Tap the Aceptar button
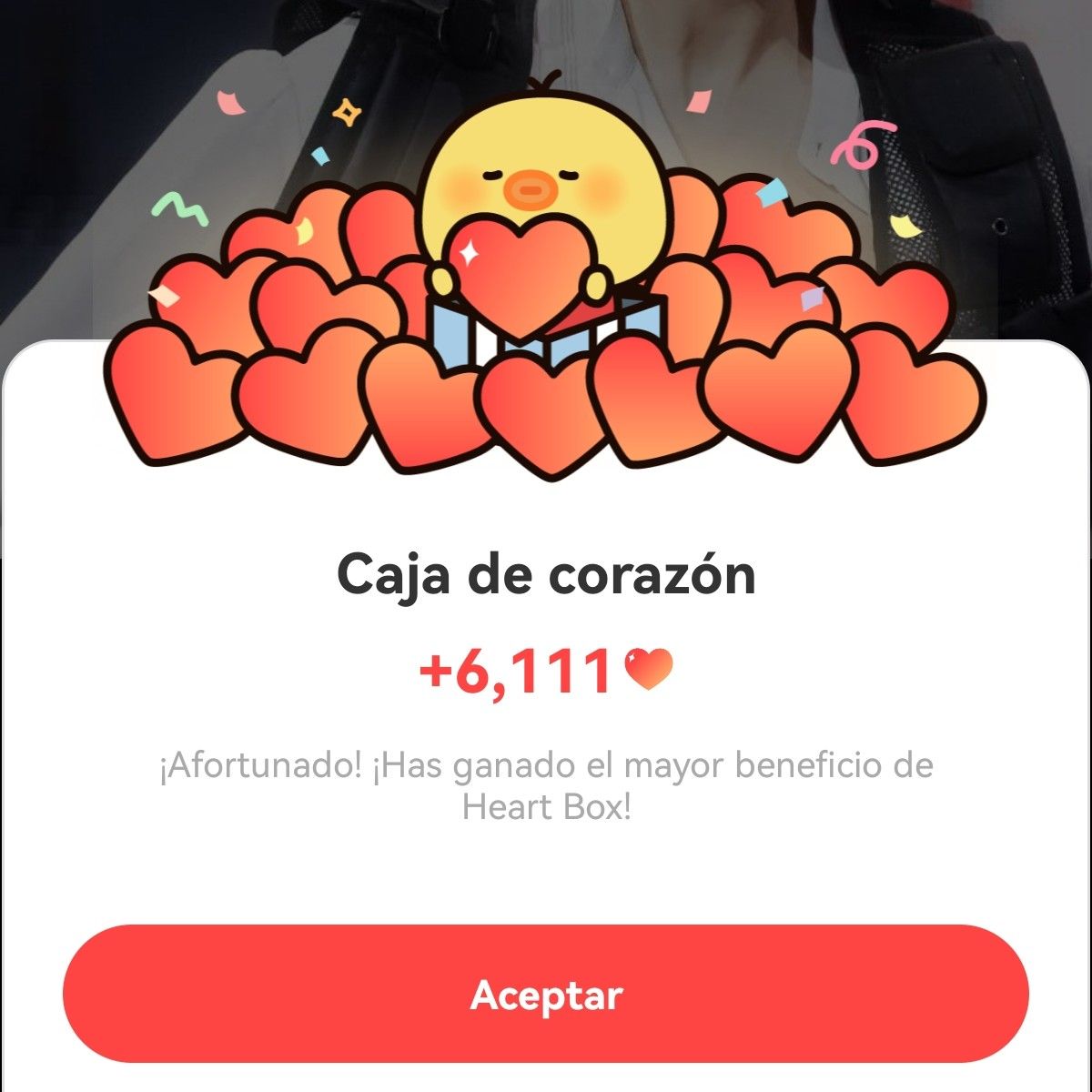This screenshot has height=1092, width=1092. point(546,994)
